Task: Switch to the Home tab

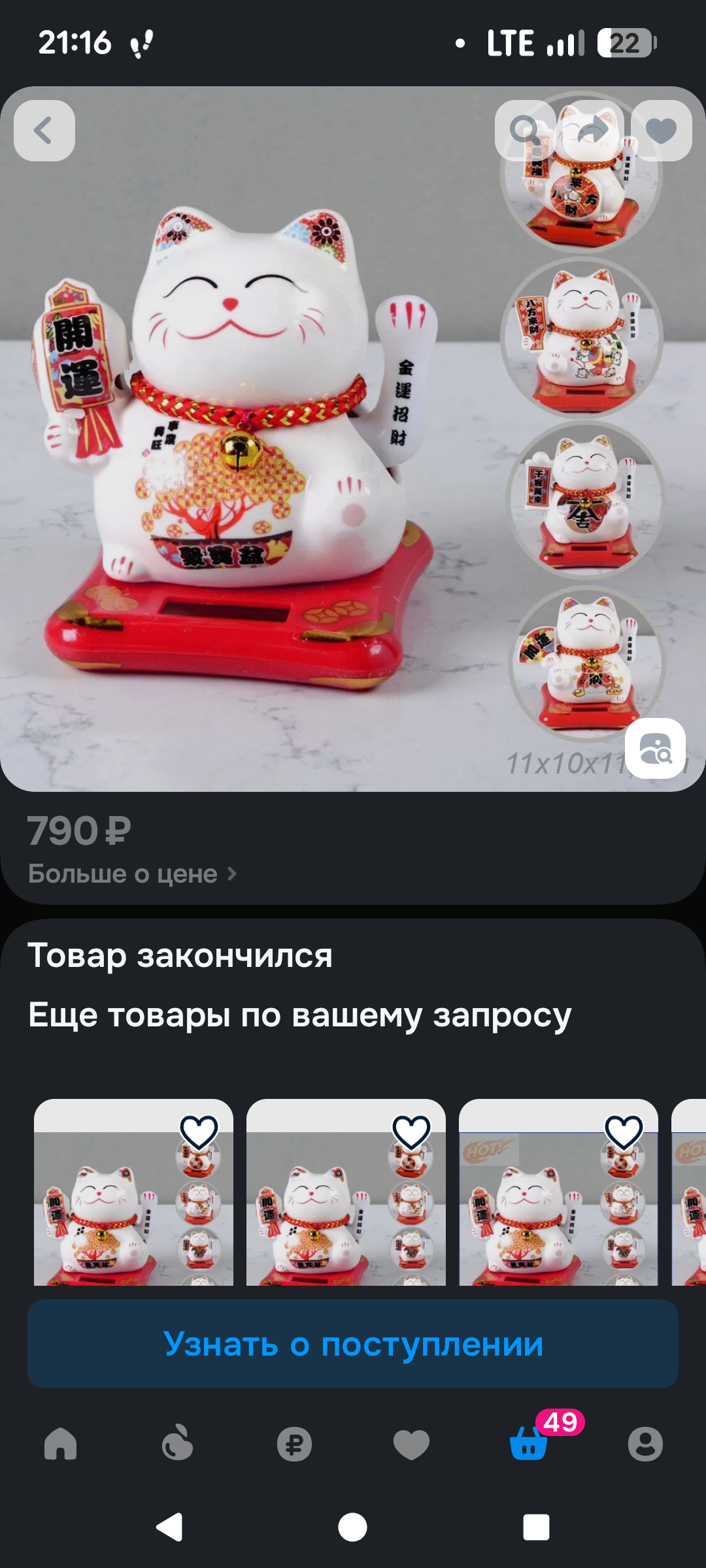Action: 60,1444
